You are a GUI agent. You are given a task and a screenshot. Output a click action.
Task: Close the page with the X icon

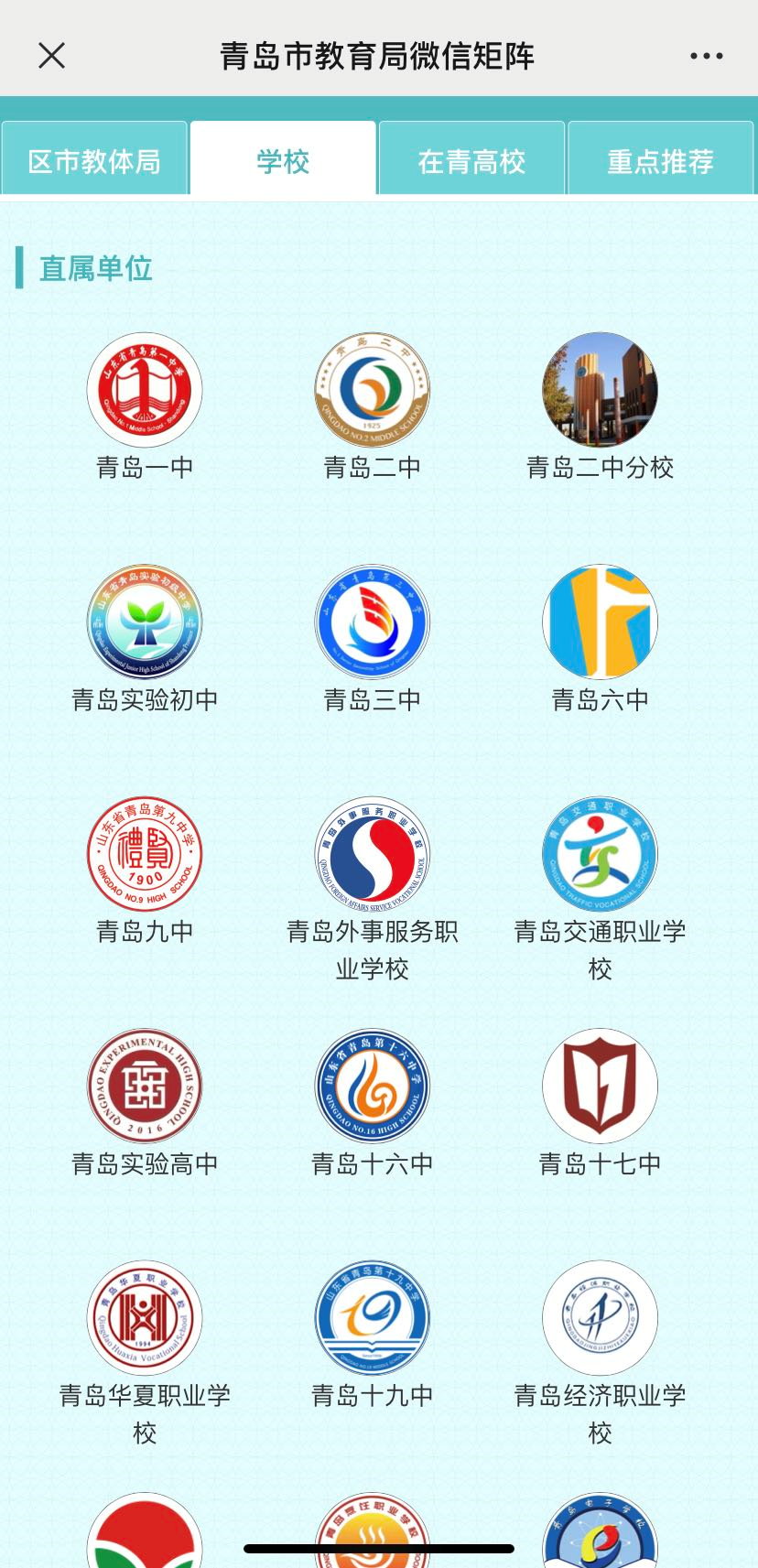[52, 56]
